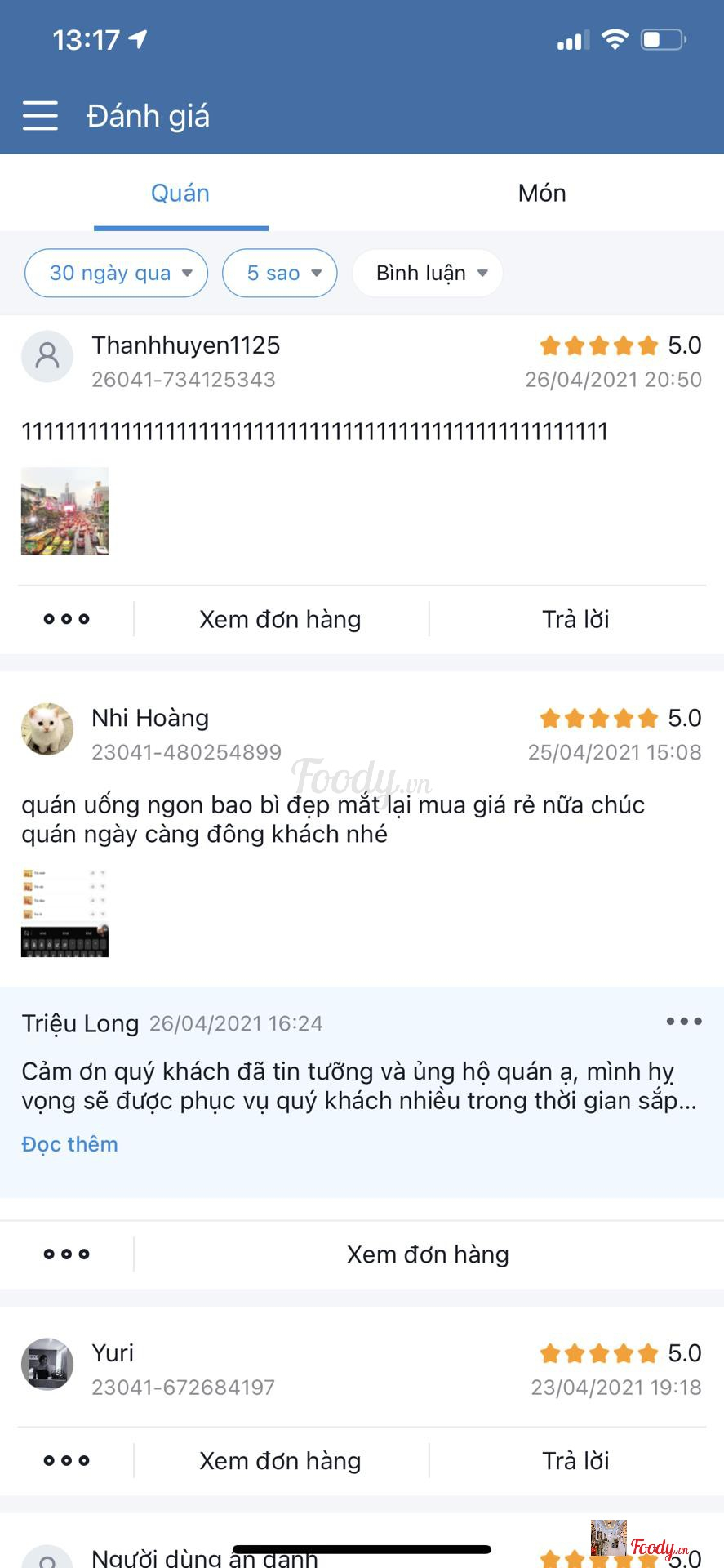Expand the Bình luận filter dropdown
This screenshot has width=724, height=1568.
click(428, 273)
